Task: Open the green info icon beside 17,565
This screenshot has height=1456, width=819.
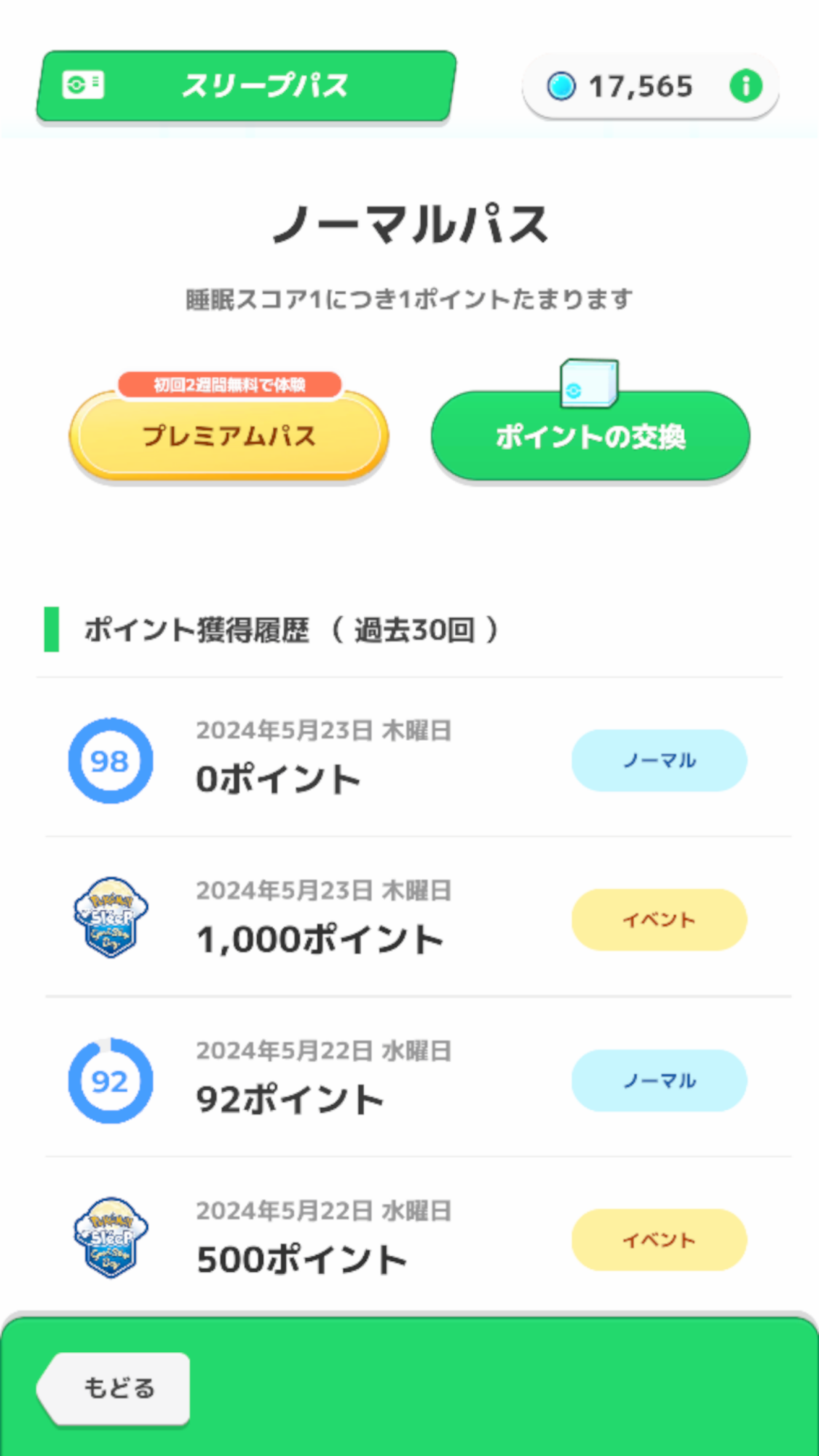Action: click(x=745, y=87)
